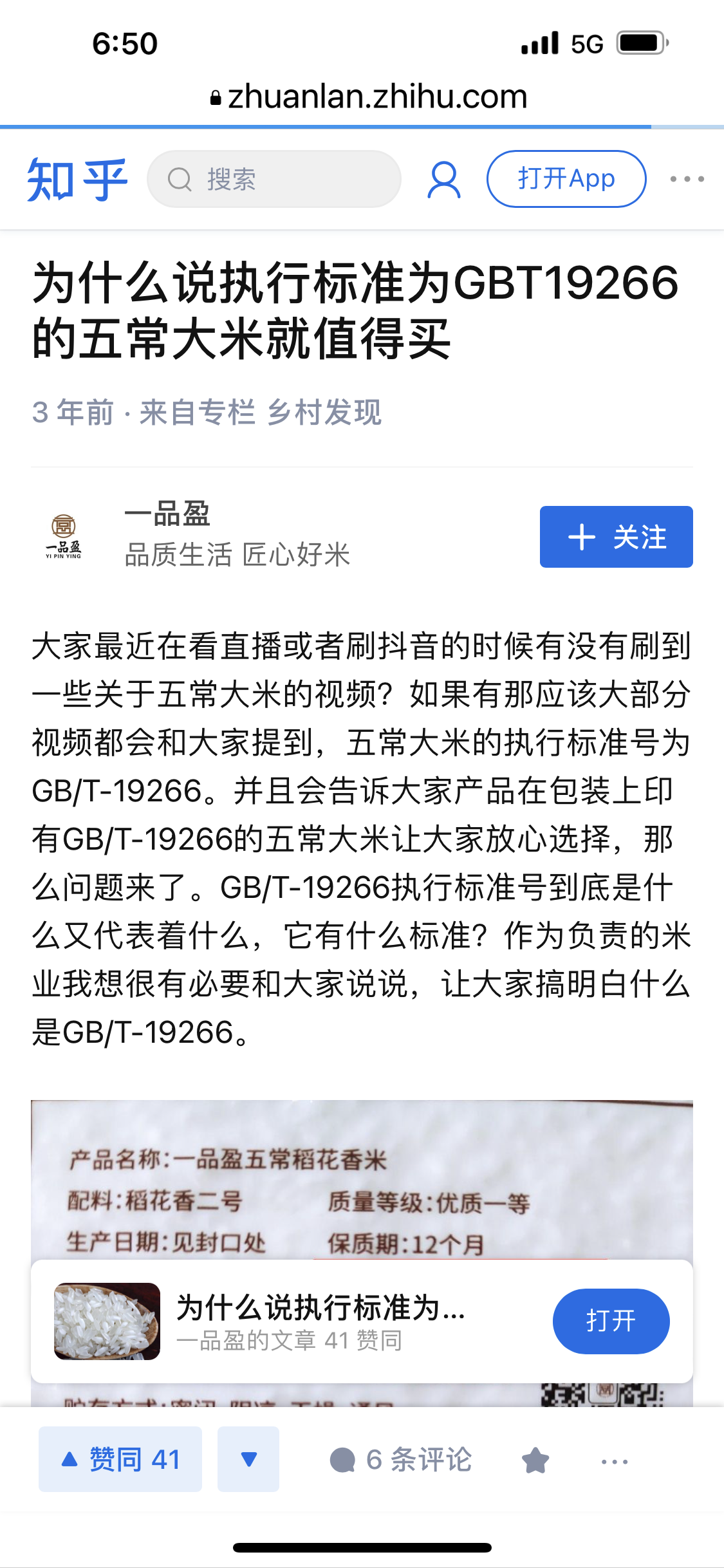Open the top overflow menu
The image size is (724, 1568).
(687, 179)
